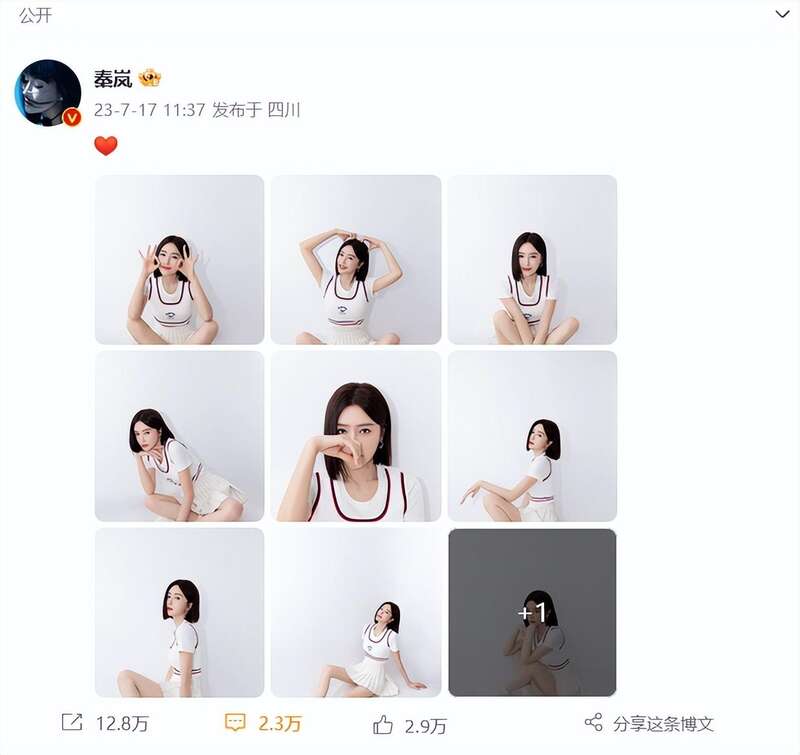Screen dimensions: 800x755
Task: Open the 秦岚 username link
Action: (x=113, y=78)
